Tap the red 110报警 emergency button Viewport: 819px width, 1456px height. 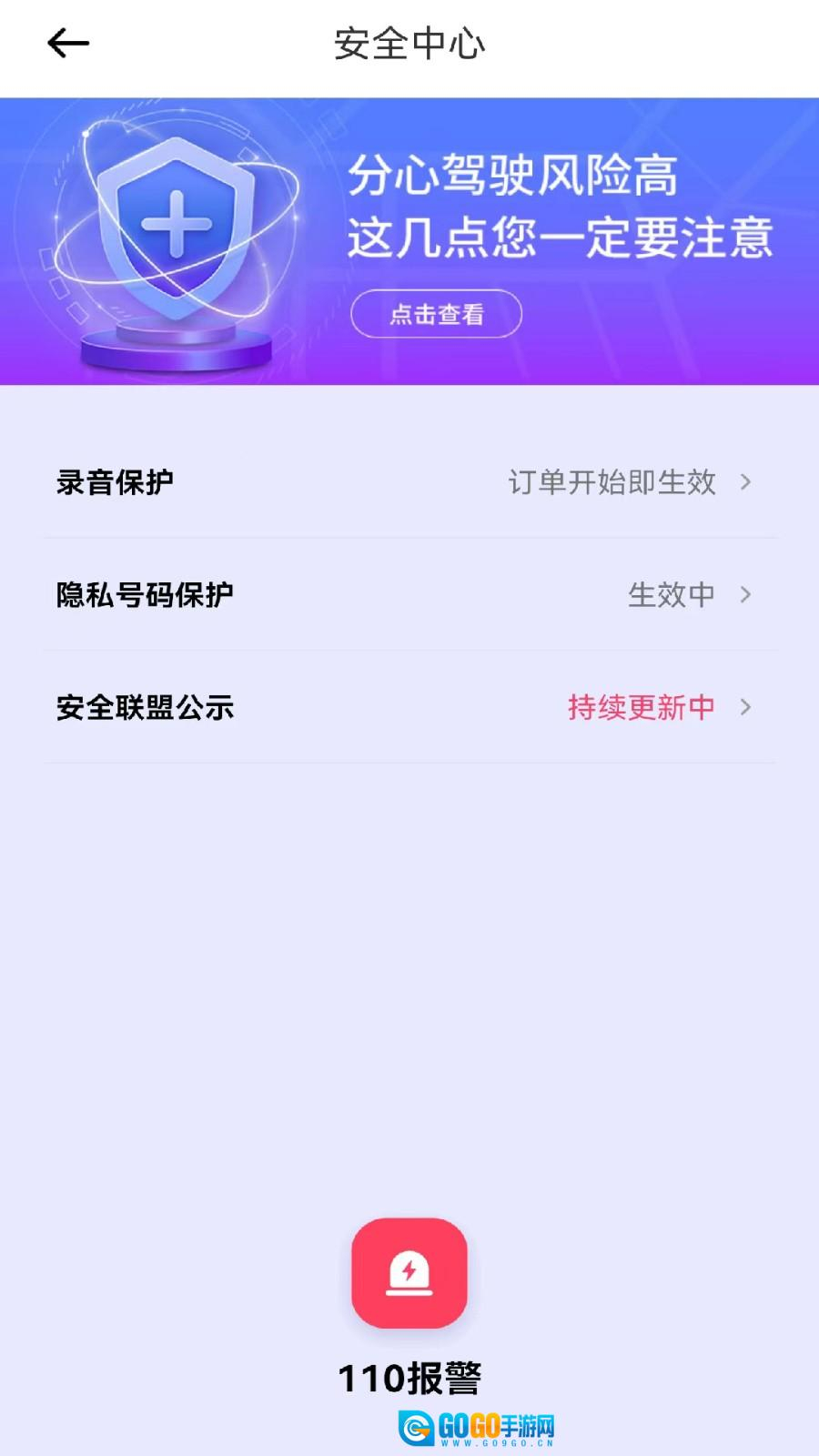click(x=409, y=1270)
